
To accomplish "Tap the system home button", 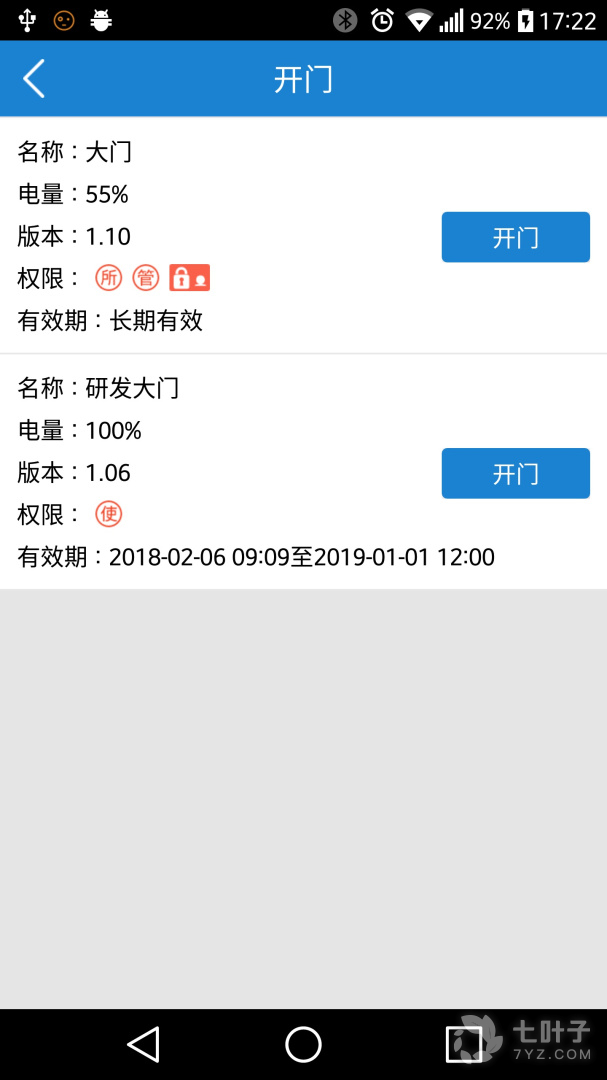I will (303, 1044).
